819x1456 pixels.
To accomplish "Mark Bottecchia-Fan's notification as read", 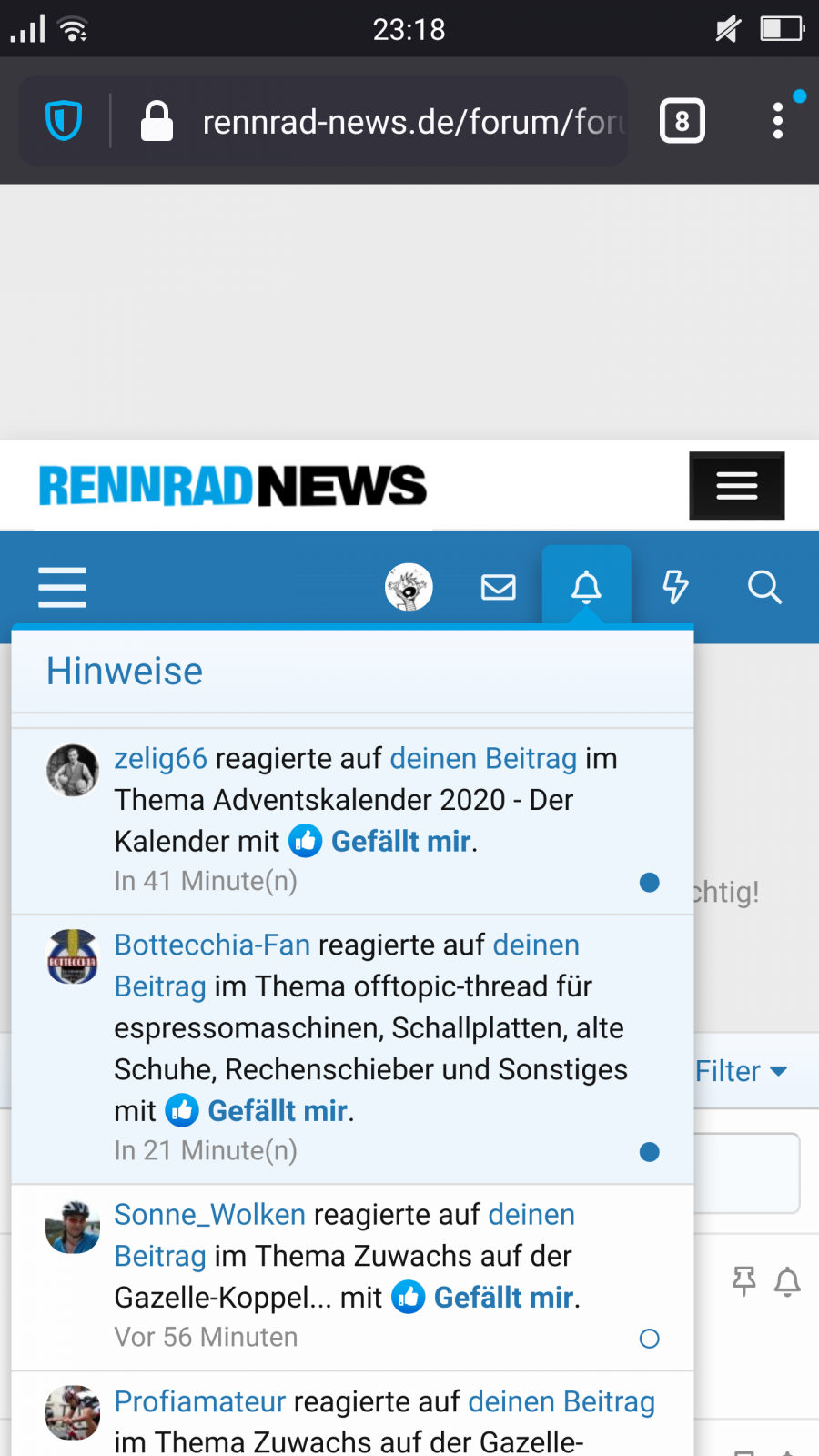I will [650, 1152].
